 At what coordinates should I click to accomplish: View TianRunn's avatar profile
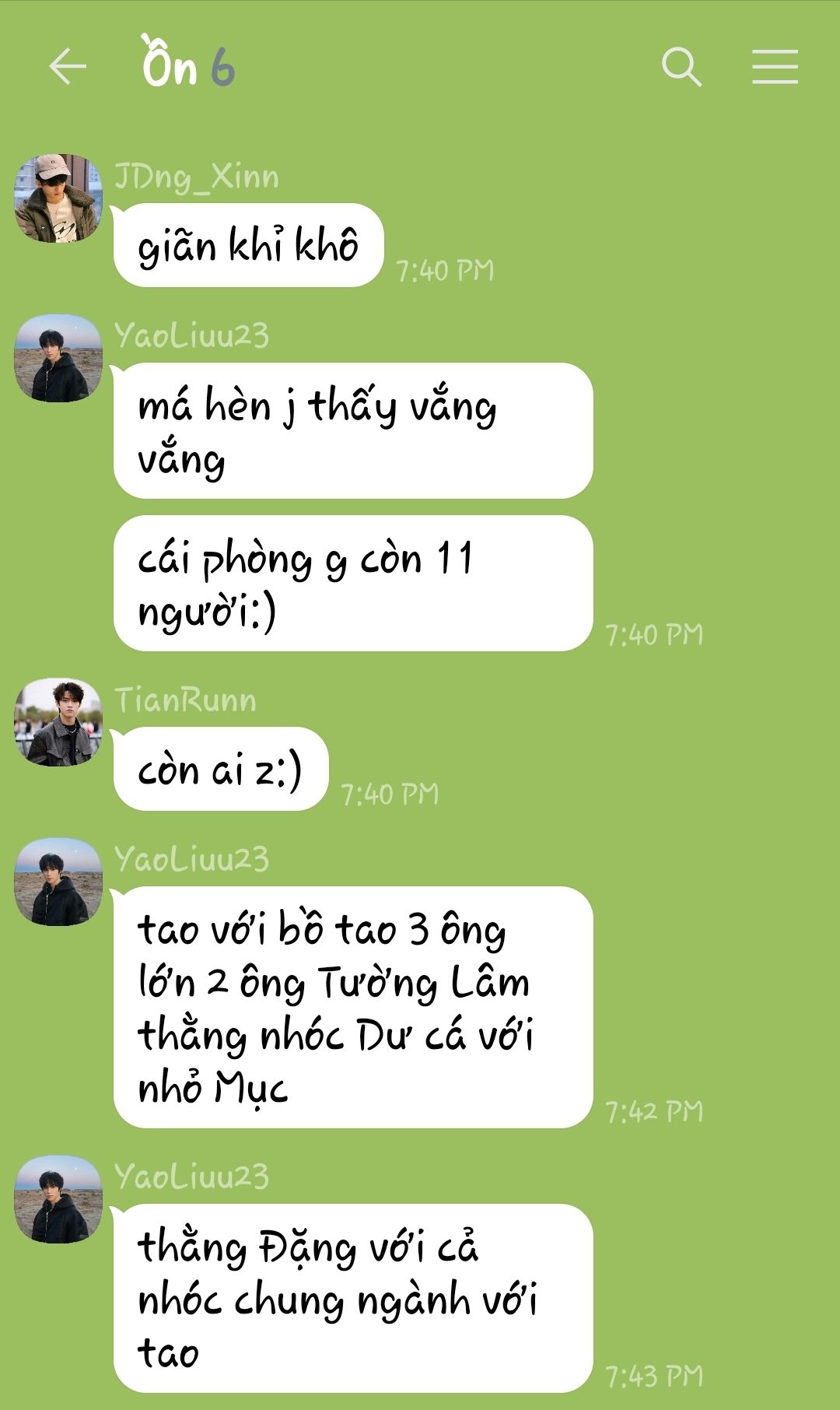[x=58, y=722]
